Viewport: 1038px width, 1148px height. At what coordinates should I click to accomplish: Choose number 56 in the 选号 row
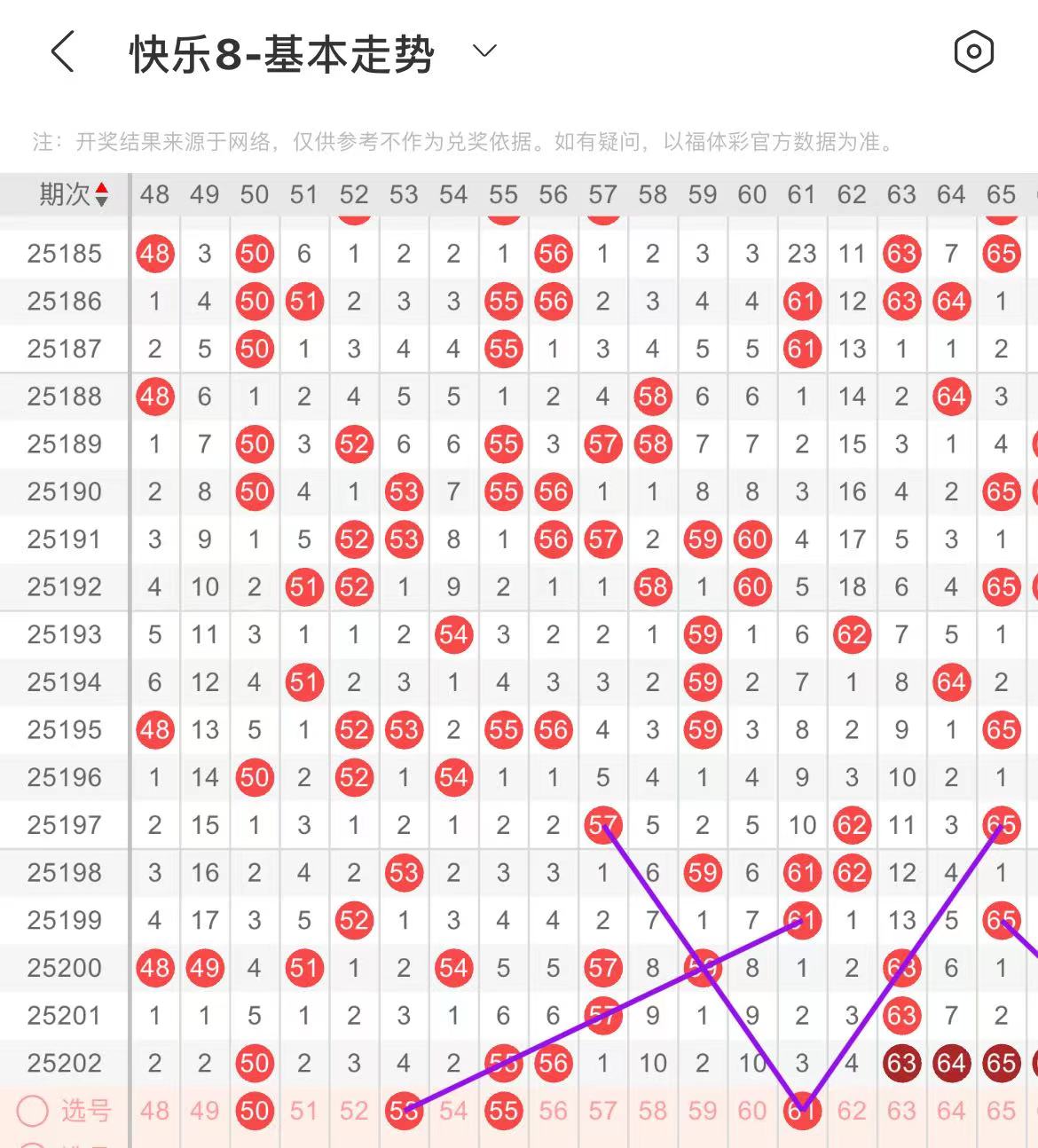pyautogui.click(x=553, y=1111)
